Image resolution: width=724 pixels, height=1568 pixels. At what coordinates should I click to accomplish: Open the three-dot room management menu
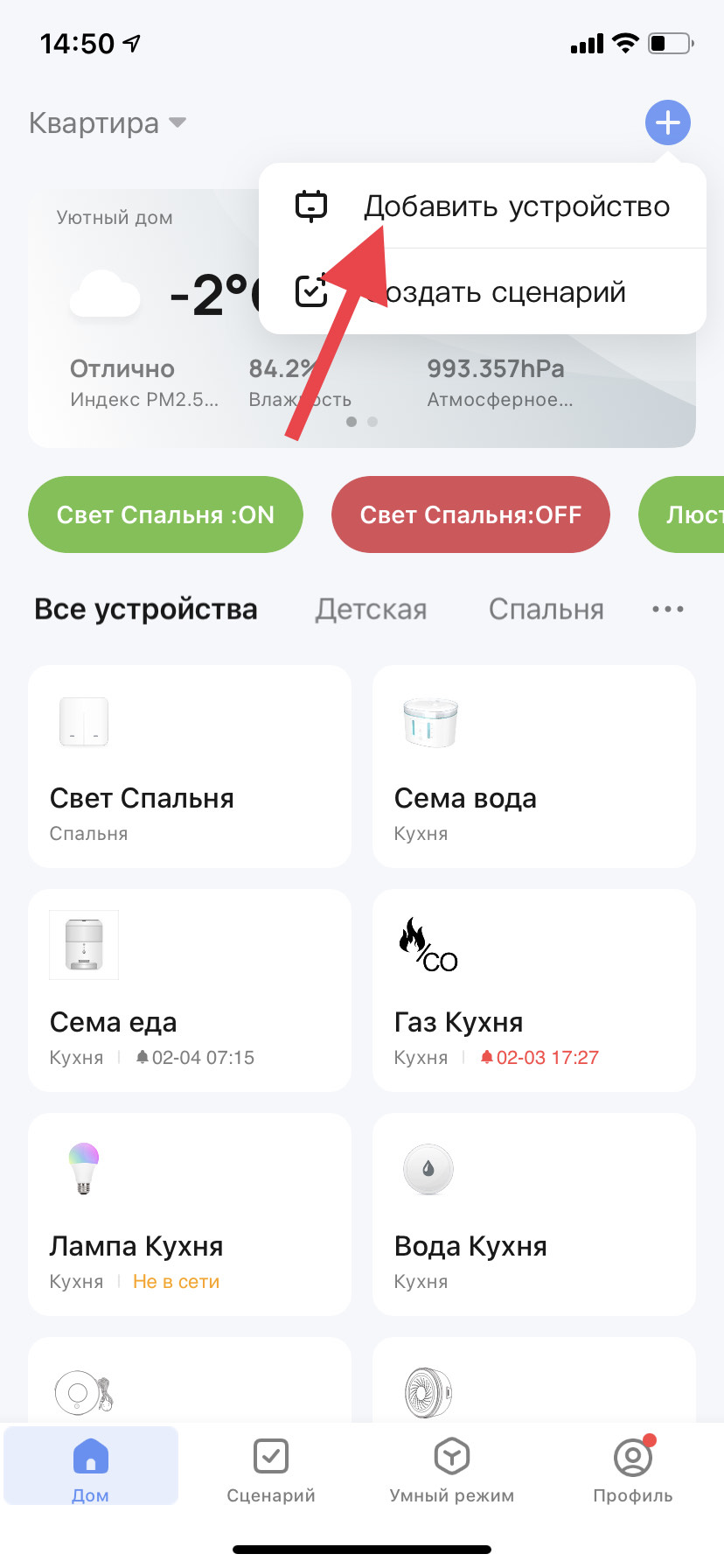(x=668, y=609)
